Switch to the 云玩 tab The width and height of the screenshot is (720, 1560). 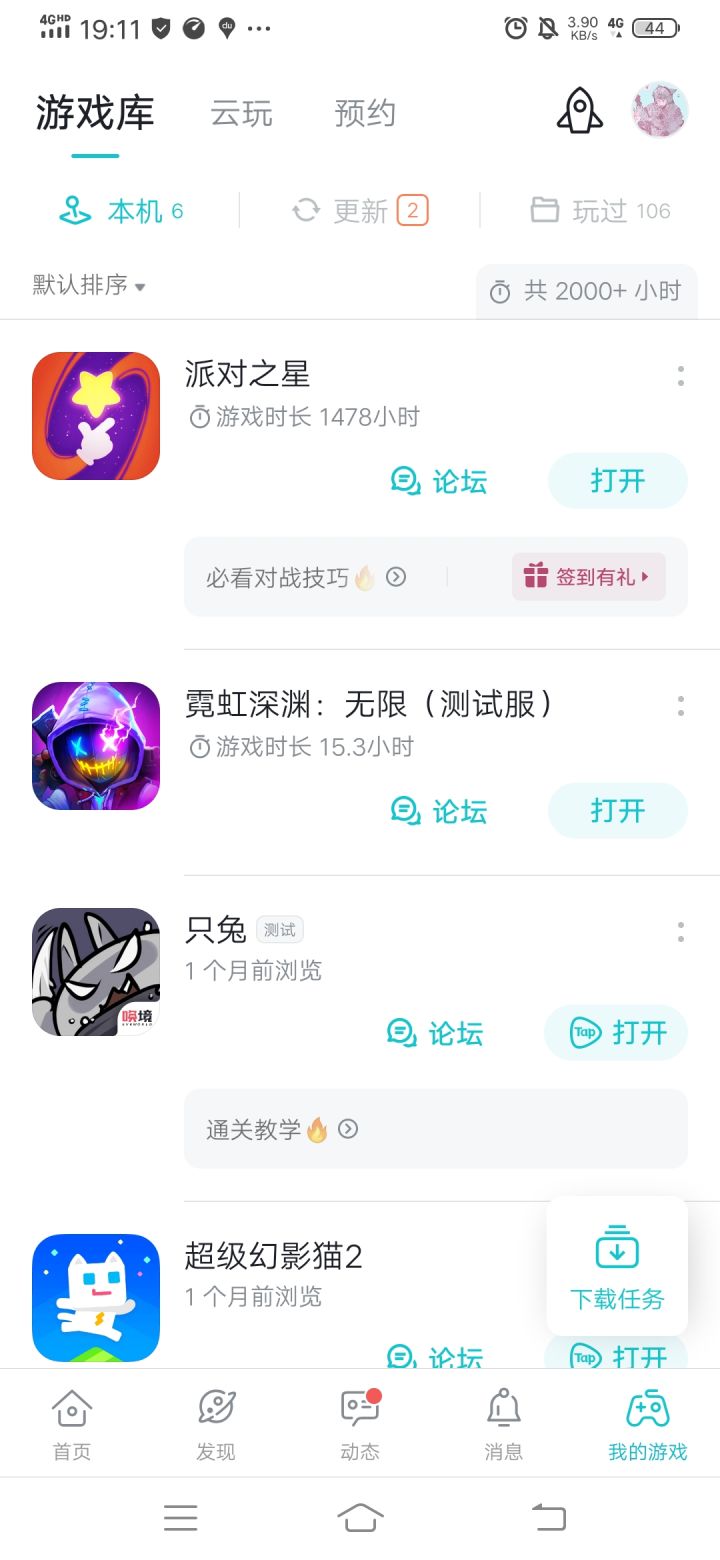[241, 113]
